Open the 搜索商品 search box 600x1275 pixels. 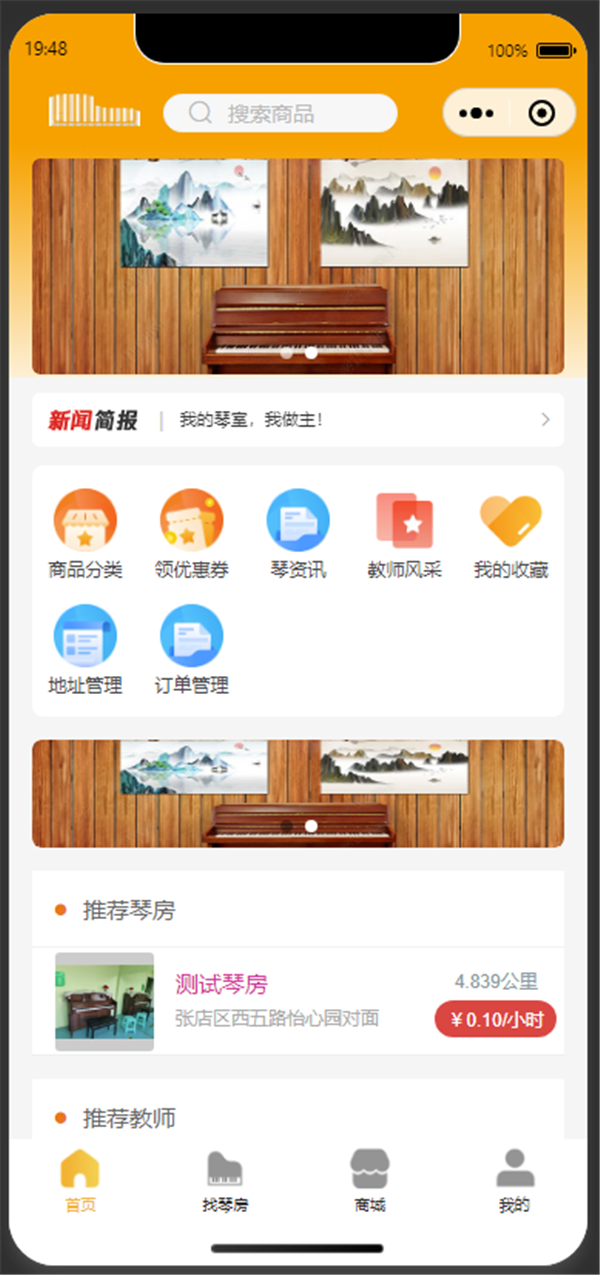(x=280, y=113)
